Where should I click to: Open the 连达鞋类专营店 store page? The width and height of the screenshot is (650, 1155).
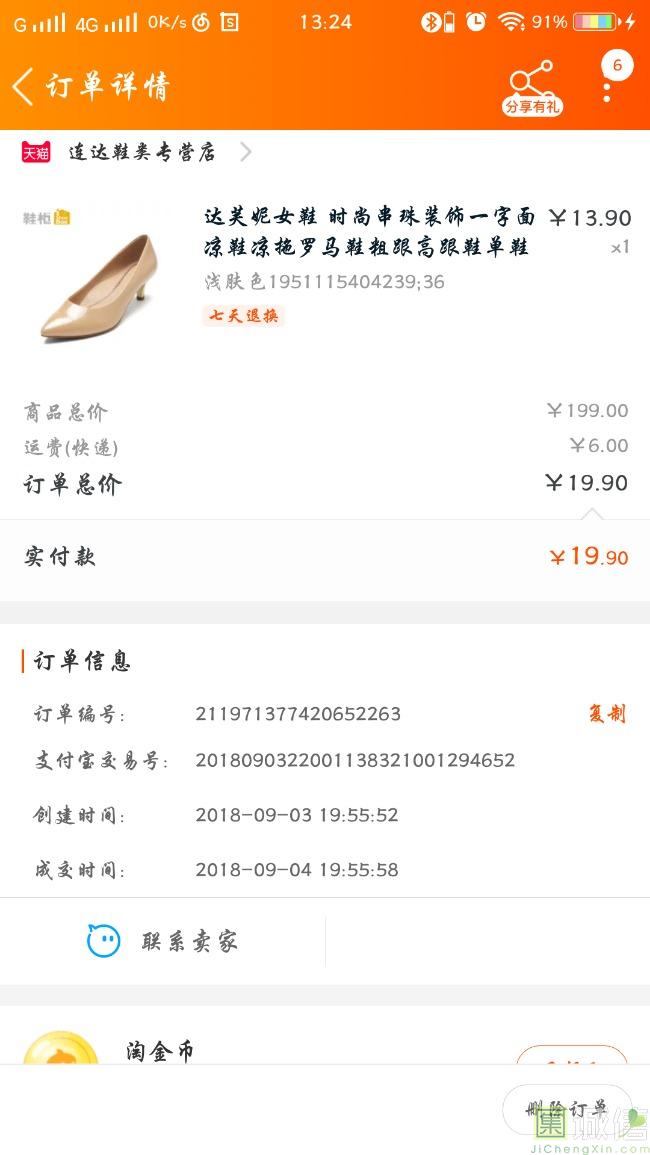click(x=141, y=153)
